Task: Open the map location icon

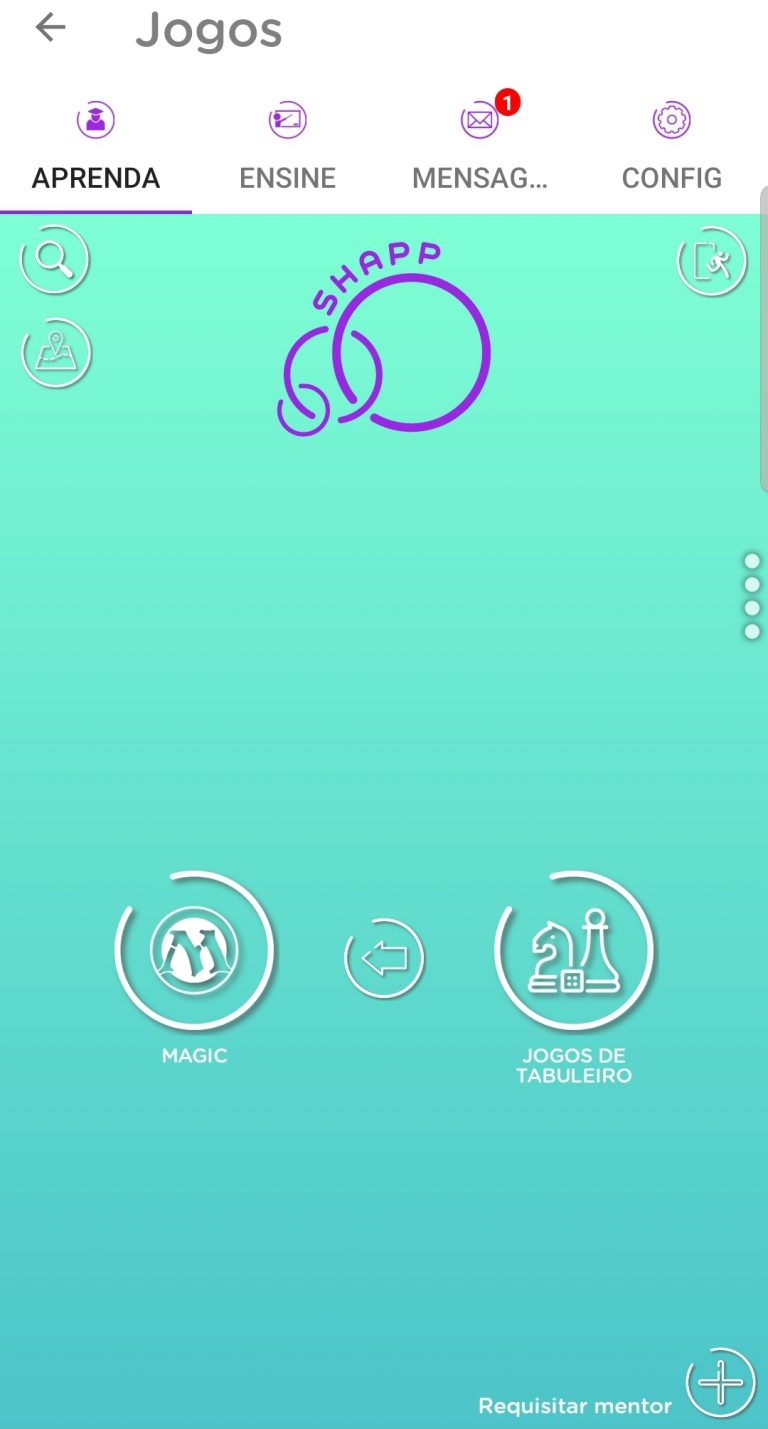Action: point(56,353)
